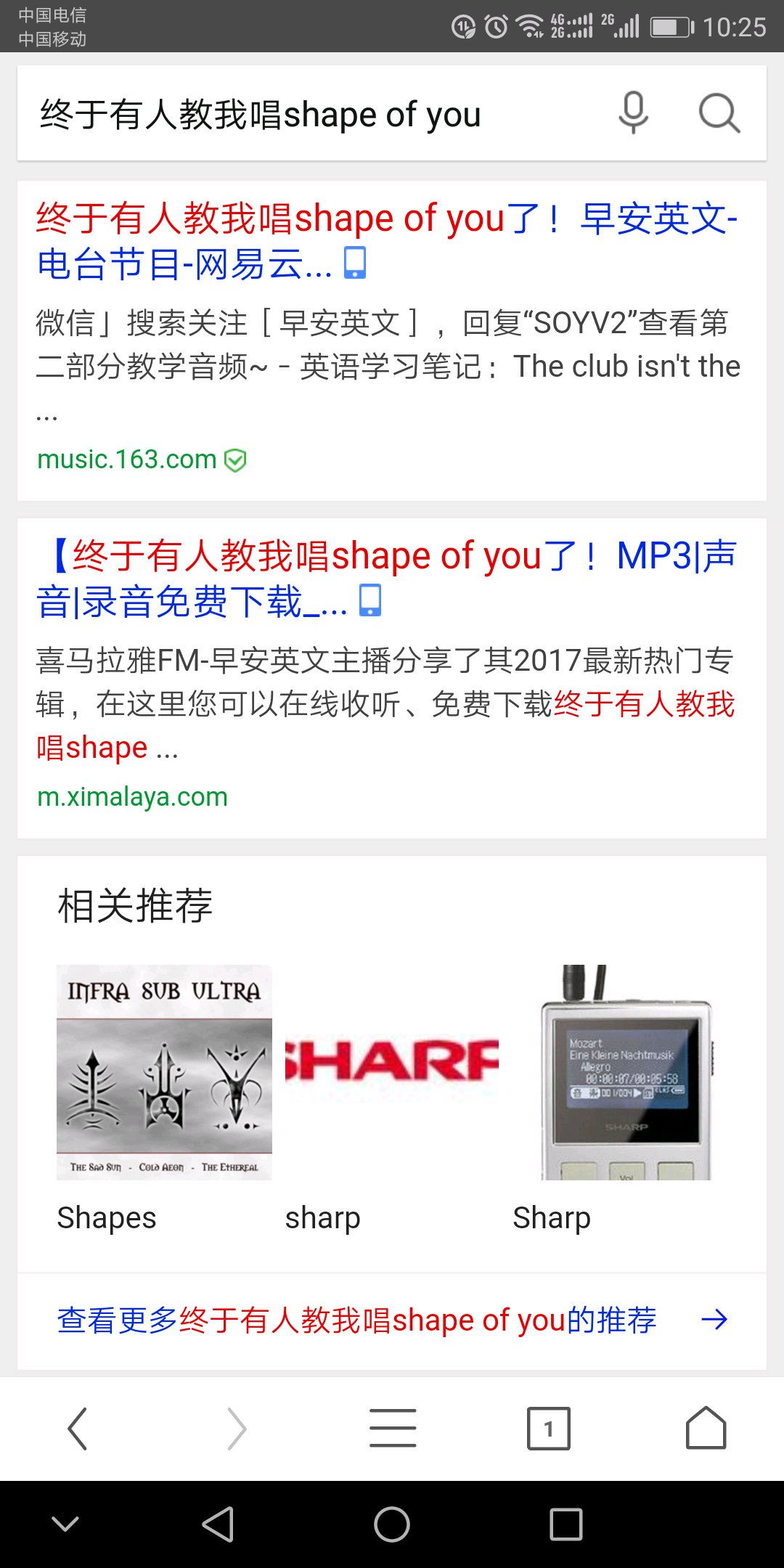Go to the browser home page

coord(706,1429)
